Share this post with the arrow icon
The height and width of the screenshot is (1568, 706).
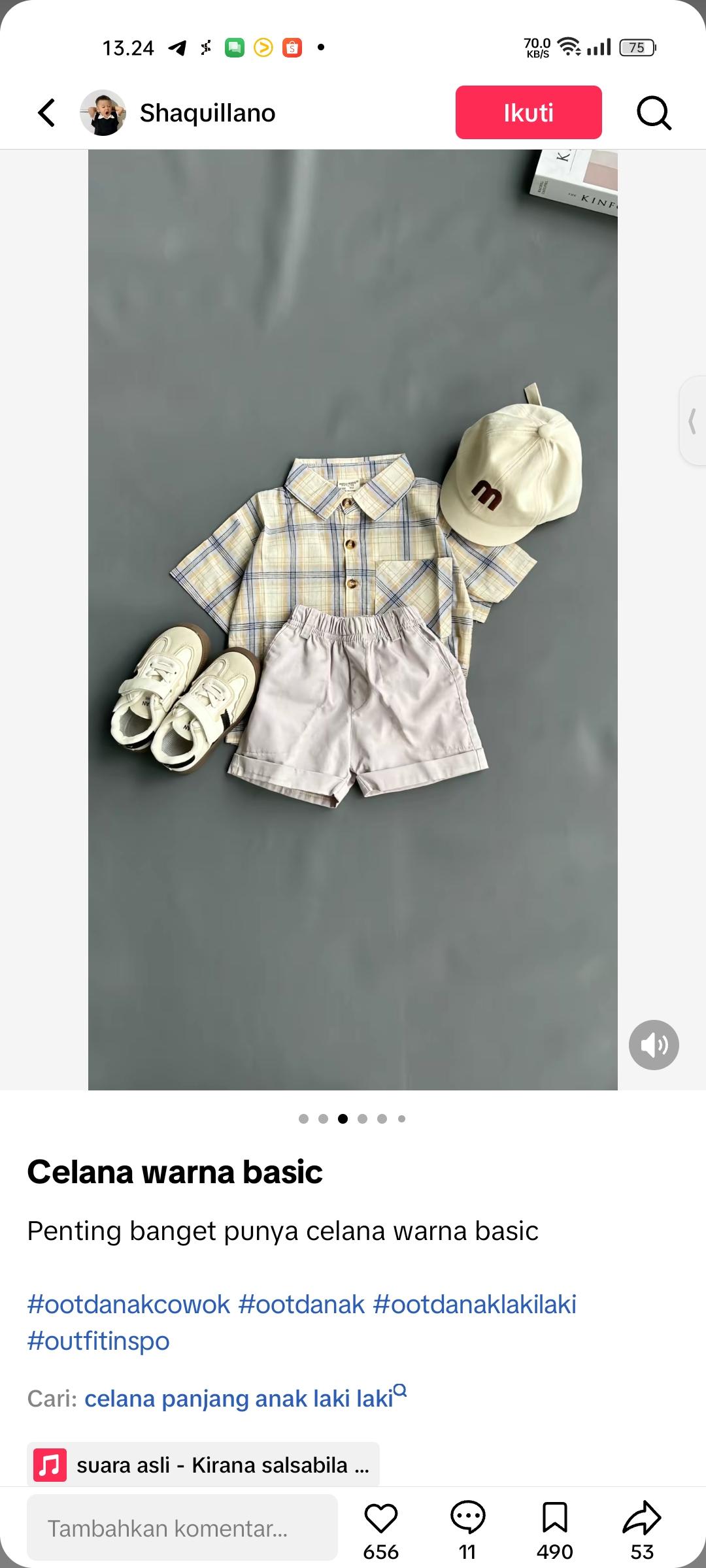(642, 1518)
